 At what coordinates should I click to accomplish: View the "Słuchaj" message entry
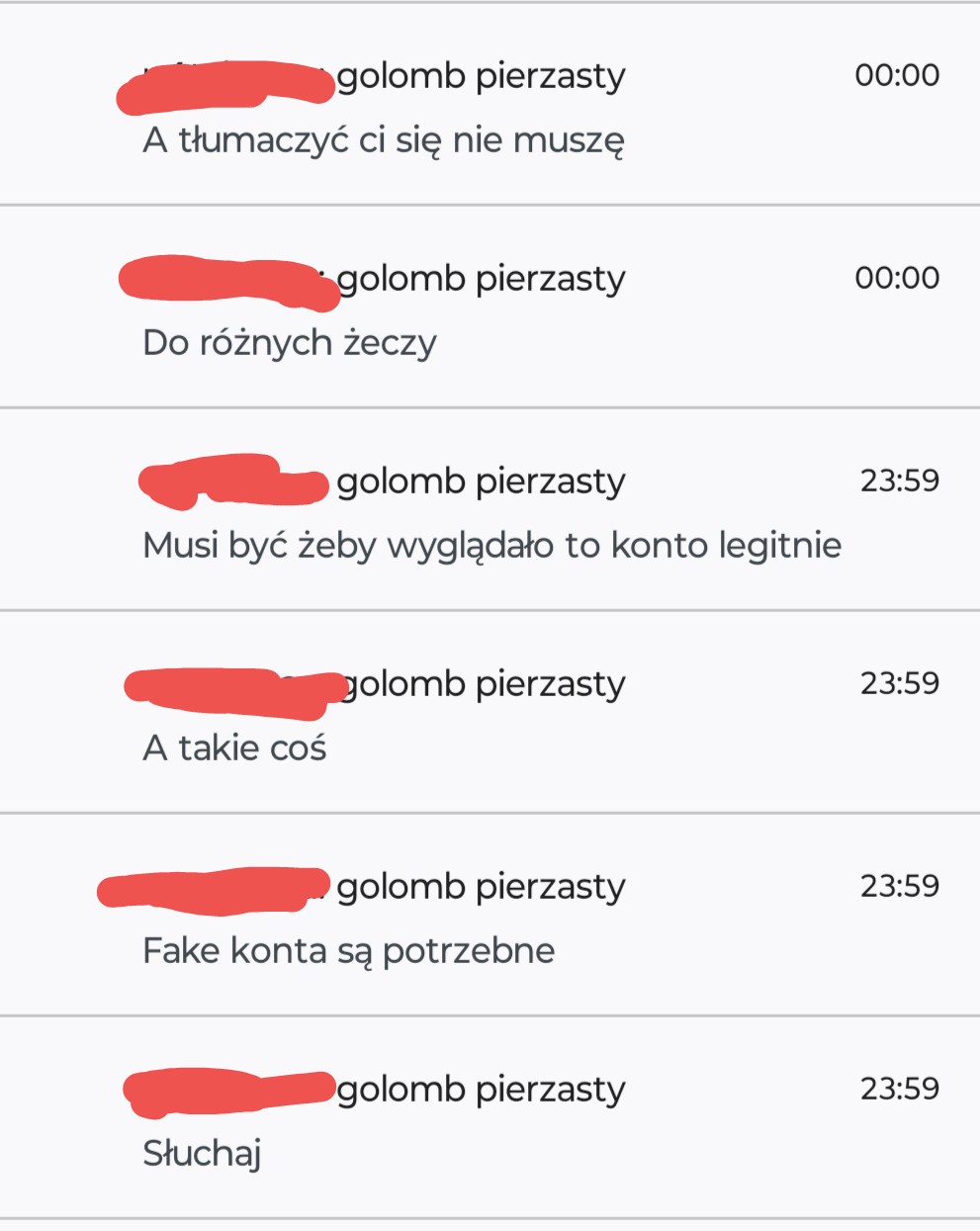tap(202, 1154)
